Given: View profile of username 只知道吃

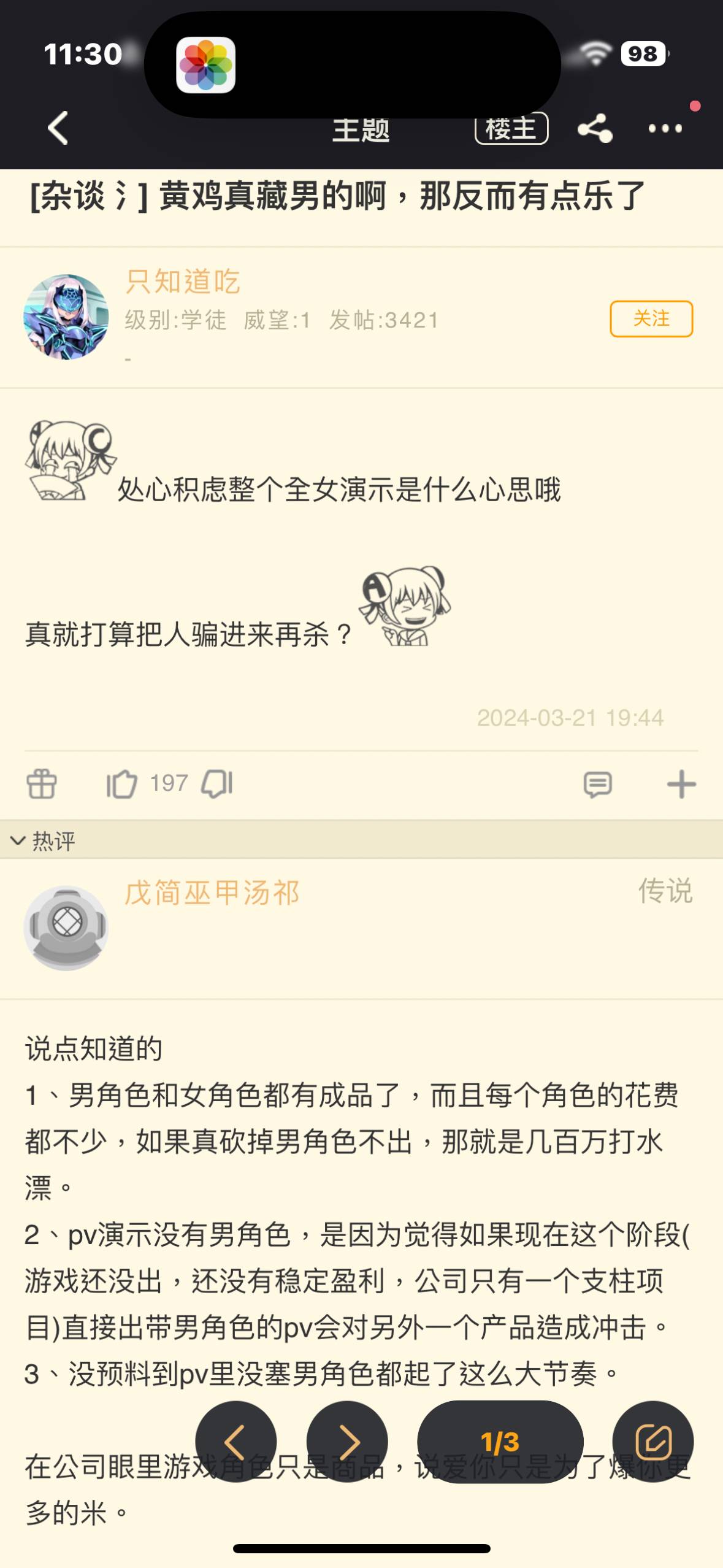Looking at the screenshot, I should (x=183, y=282).
